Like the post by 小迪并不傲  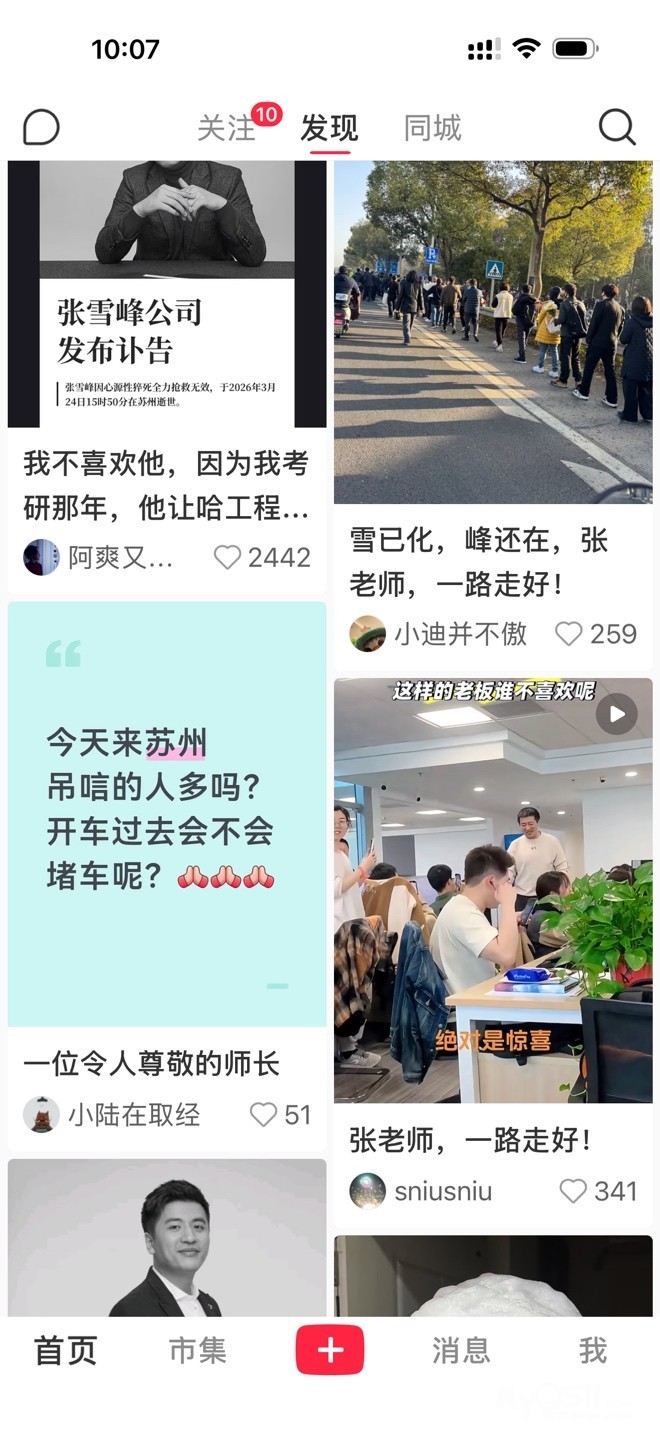tap(569, 633)
